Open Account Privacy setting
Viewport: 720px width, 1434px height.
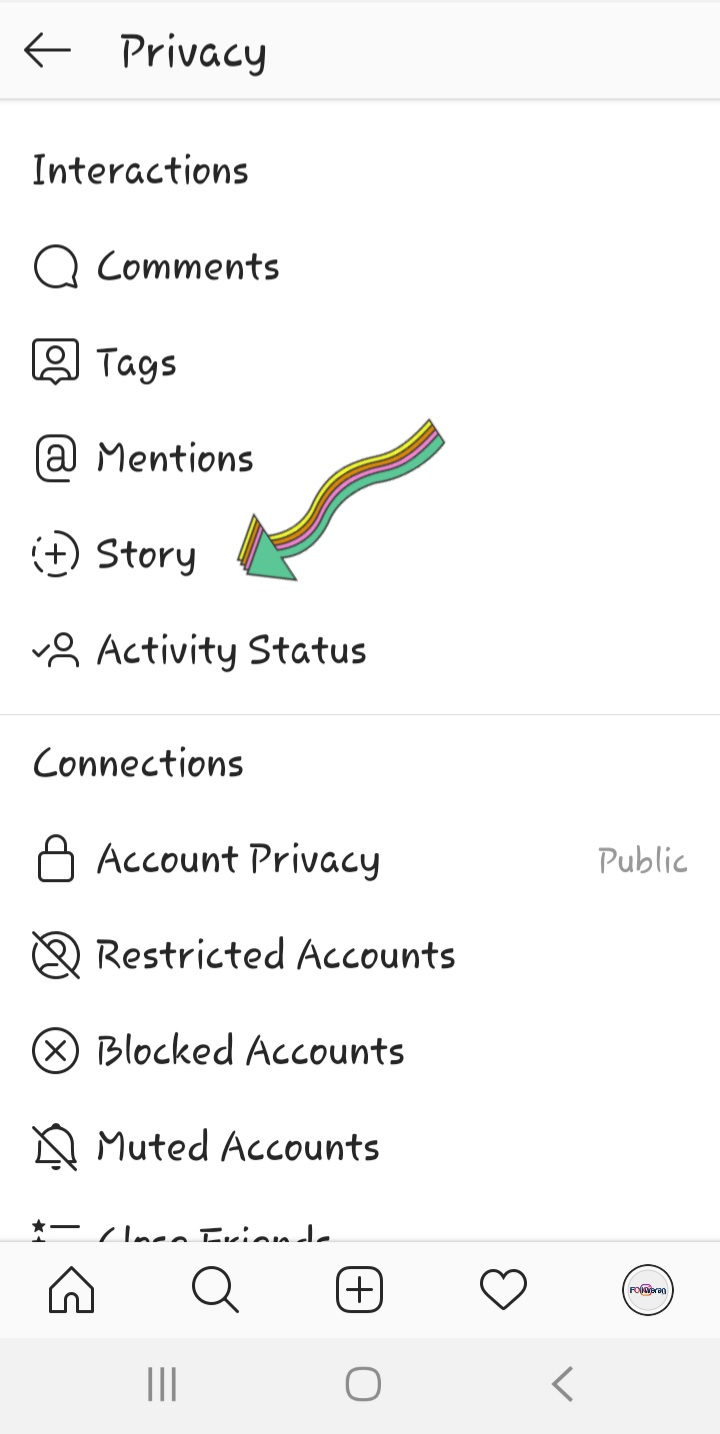point(238,860)
